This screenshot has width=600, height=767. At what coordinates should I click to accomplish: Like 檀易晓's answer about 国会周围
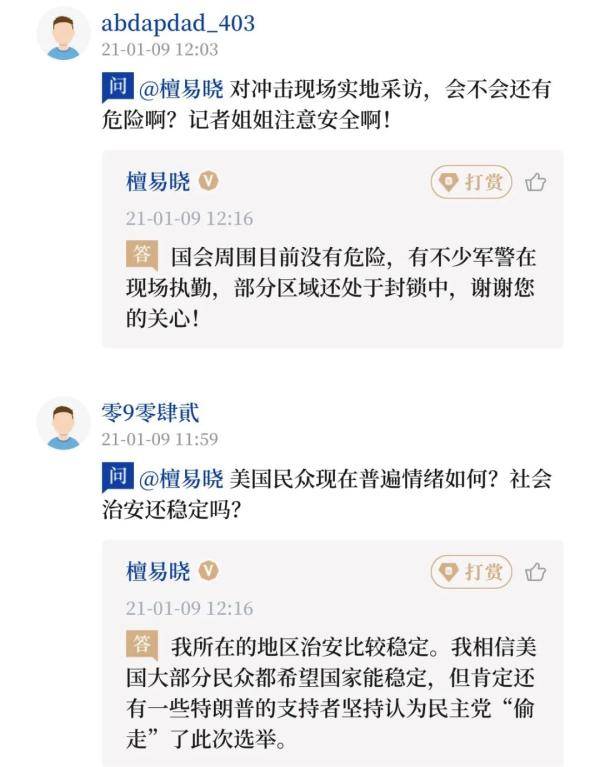[x=536, y=182]
